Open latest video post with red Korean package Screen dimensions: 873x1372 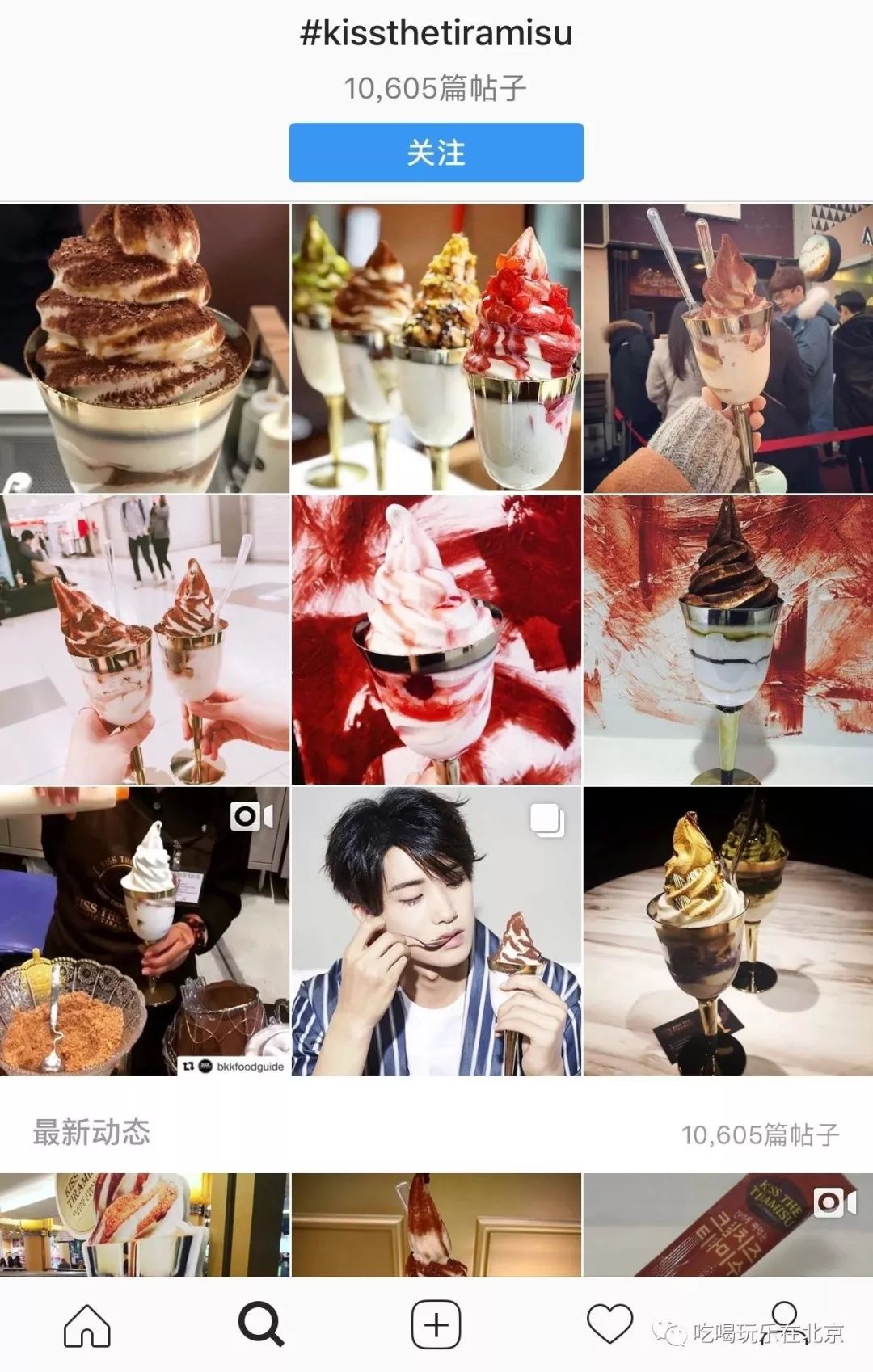(727, 1224)
